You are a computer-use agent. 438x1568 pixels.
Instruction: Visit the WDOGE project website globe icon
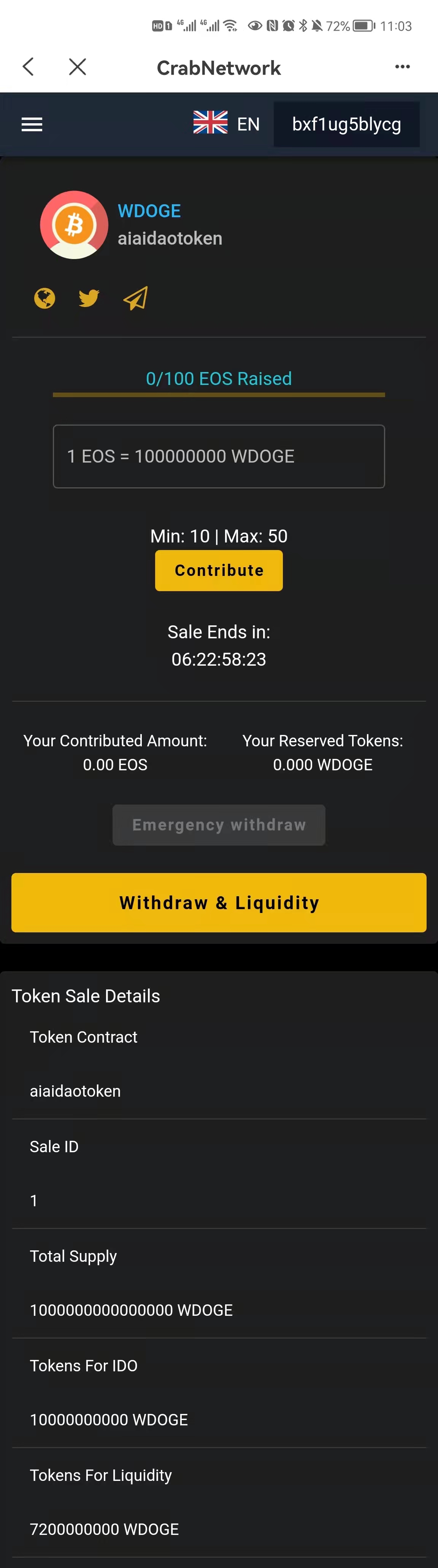(44, 298)
